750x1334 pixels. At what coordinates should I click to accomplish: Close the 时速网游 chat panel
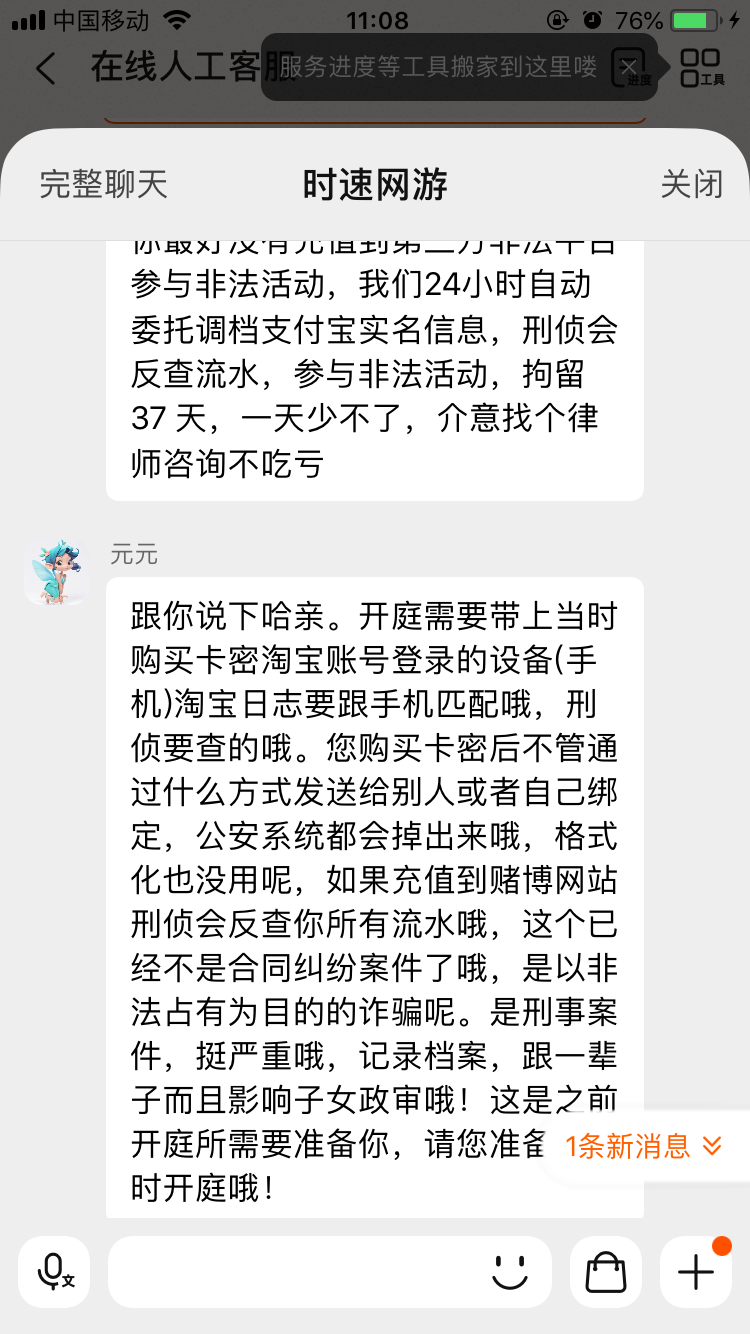(691, 184)
